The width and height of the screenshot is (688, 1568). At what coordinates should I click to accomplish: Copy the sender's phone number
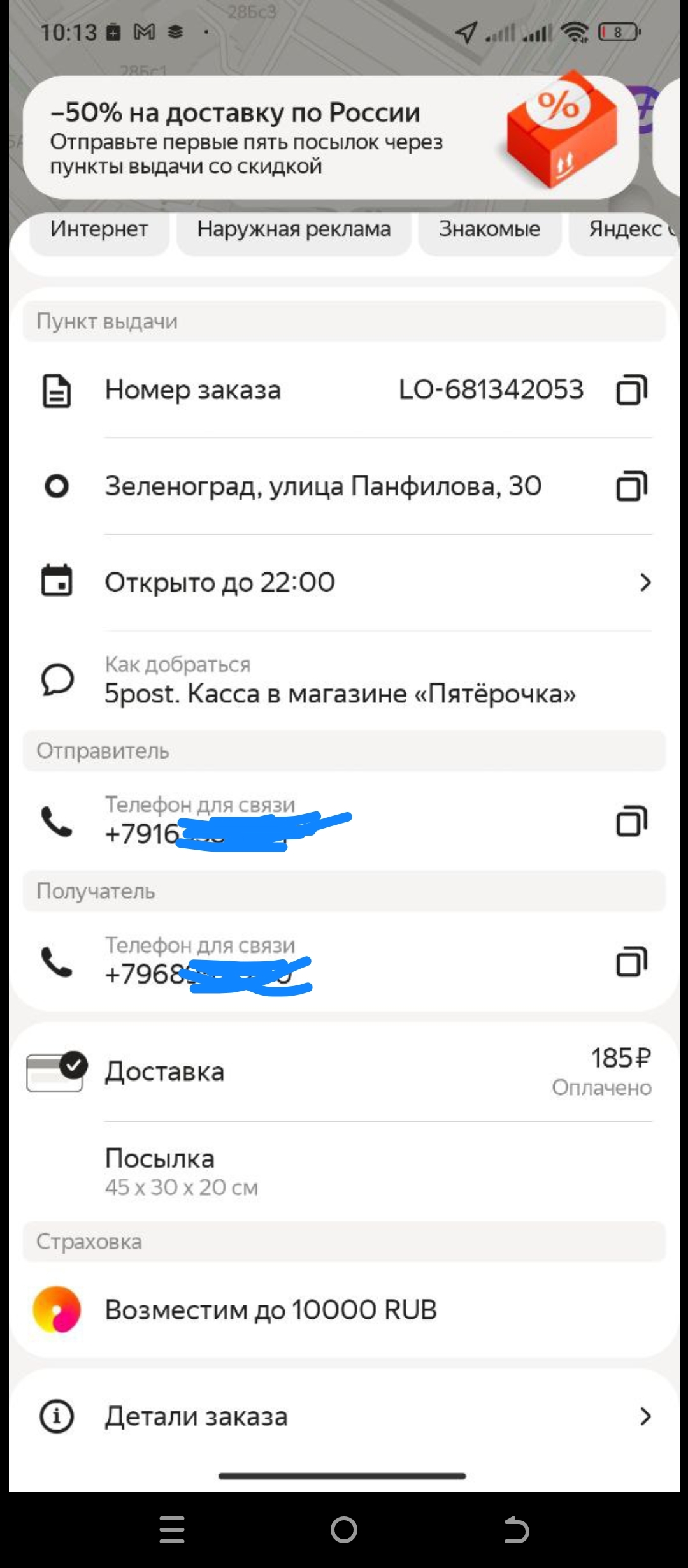point(631,821)
